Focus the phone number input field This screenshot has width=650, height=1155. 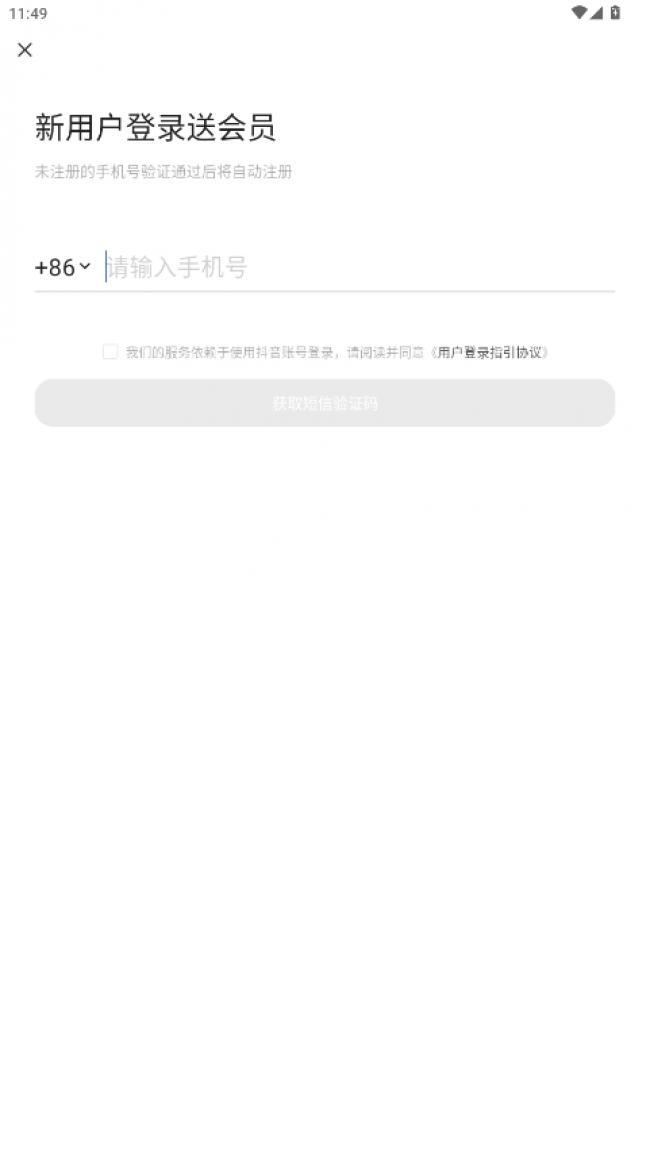tap(360, 267)
